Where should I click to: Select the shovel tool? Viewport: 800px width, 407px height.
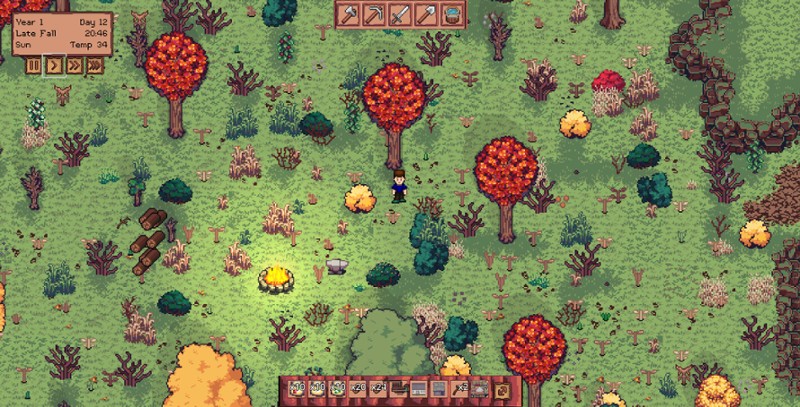pos(425,15)
